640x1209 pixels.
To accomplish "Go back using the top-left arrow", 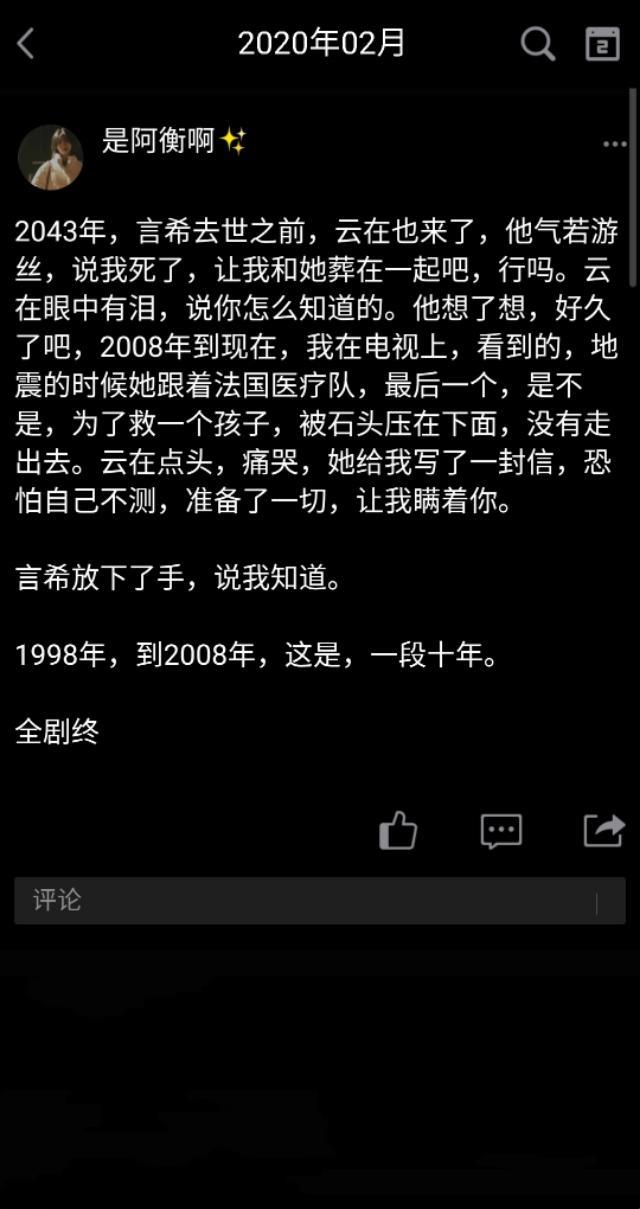I will click(x=27, y=44).
